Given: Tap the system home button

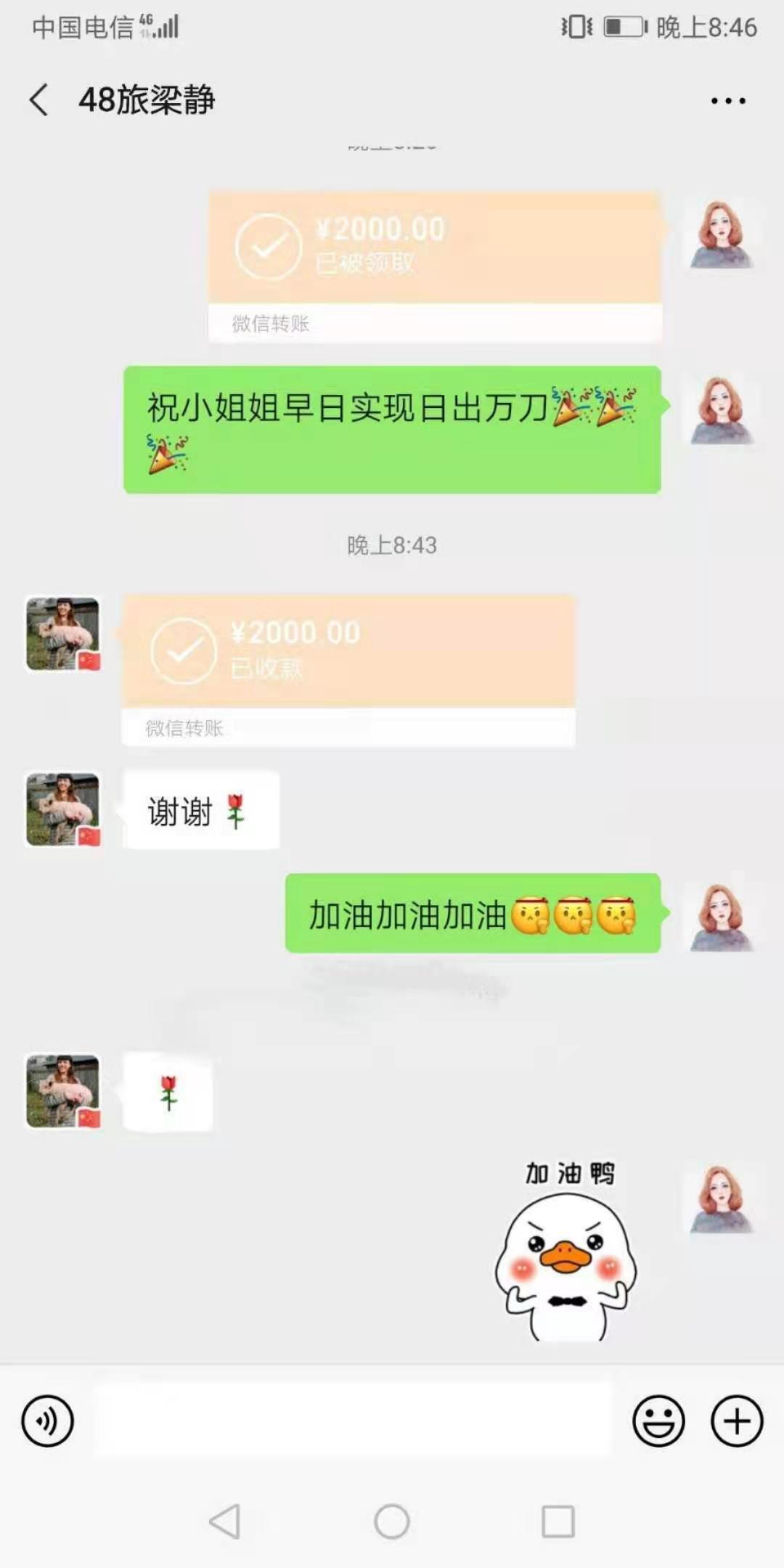Looking at the screenshot, I should coord(392,1521).
